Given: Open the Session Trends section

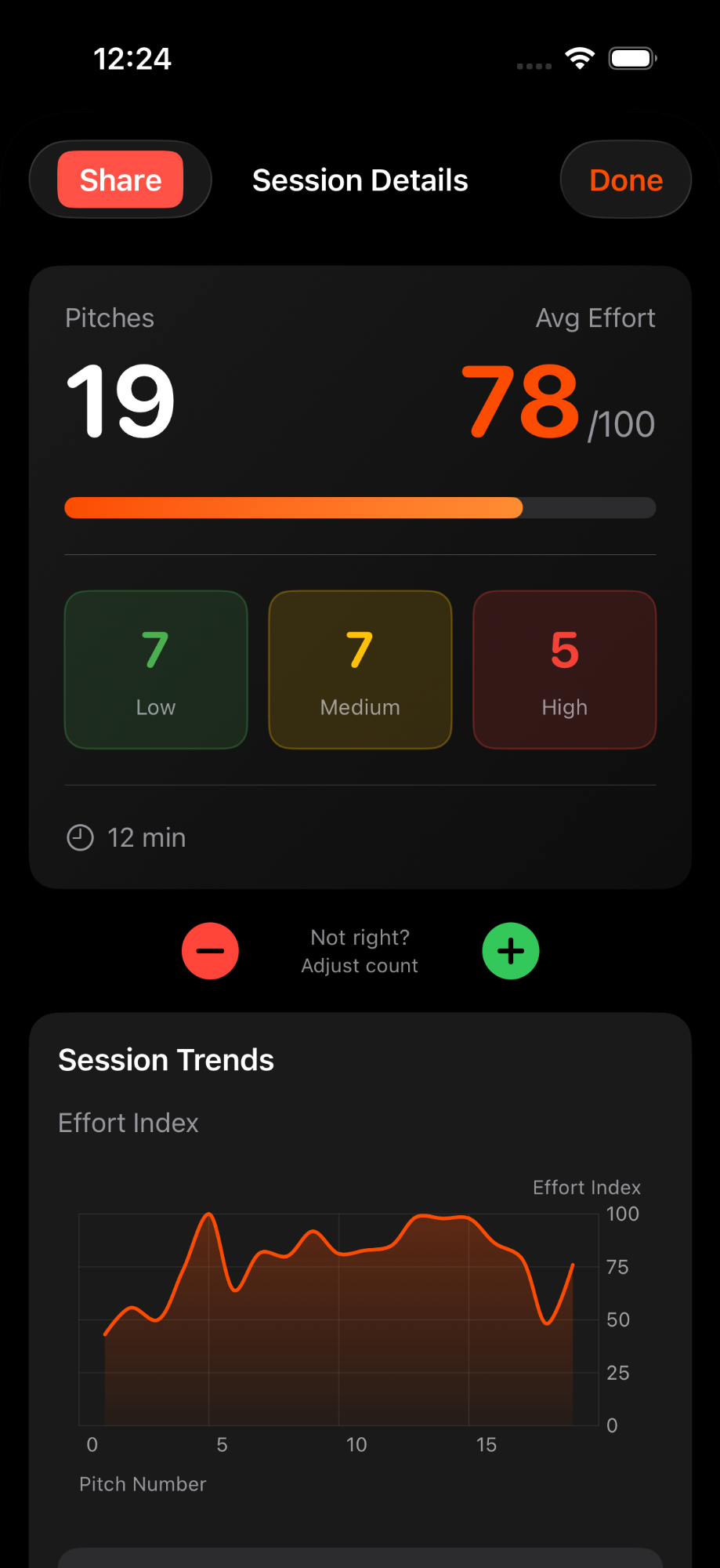Looking at the screenshot, I should (165, 1059).
